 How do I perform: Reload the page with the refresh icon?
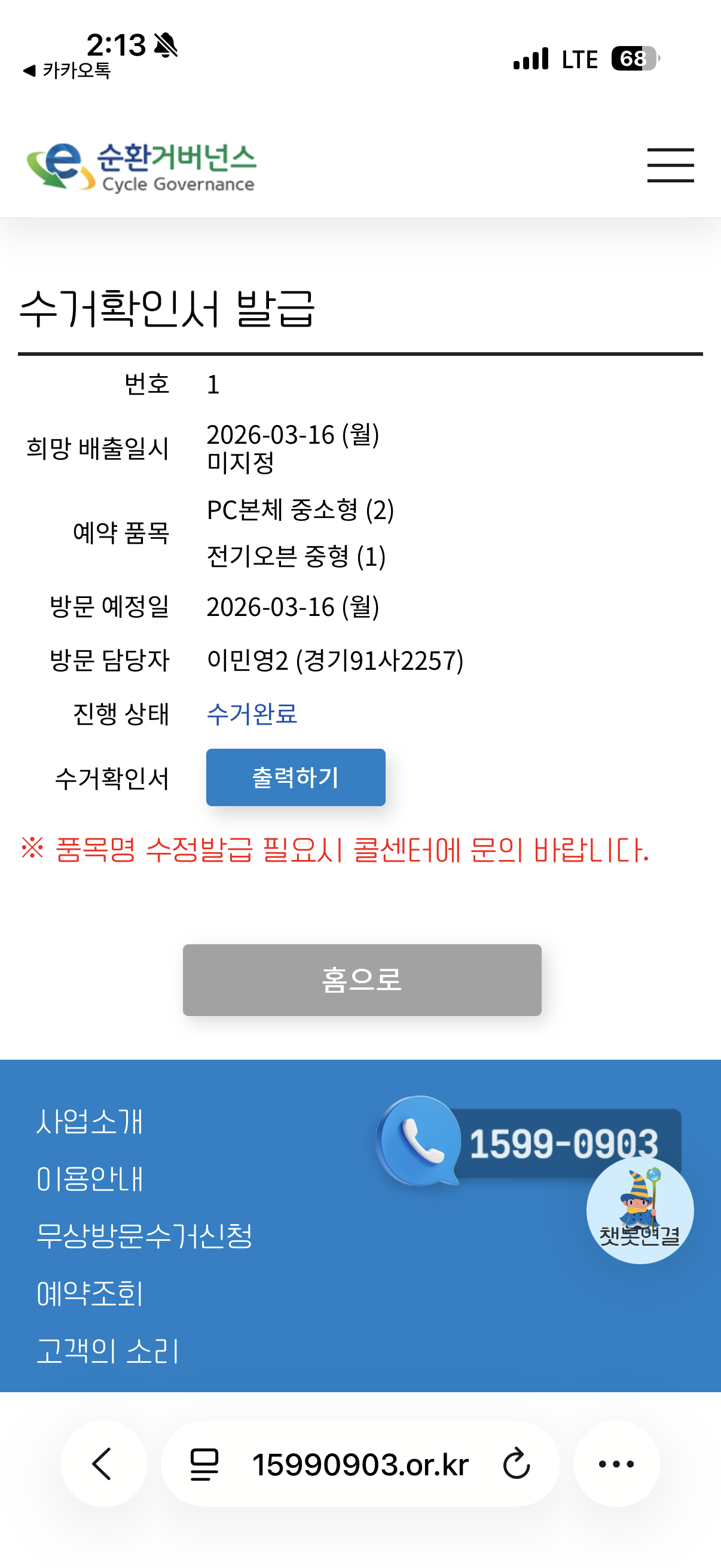[x=517, y=1464]
